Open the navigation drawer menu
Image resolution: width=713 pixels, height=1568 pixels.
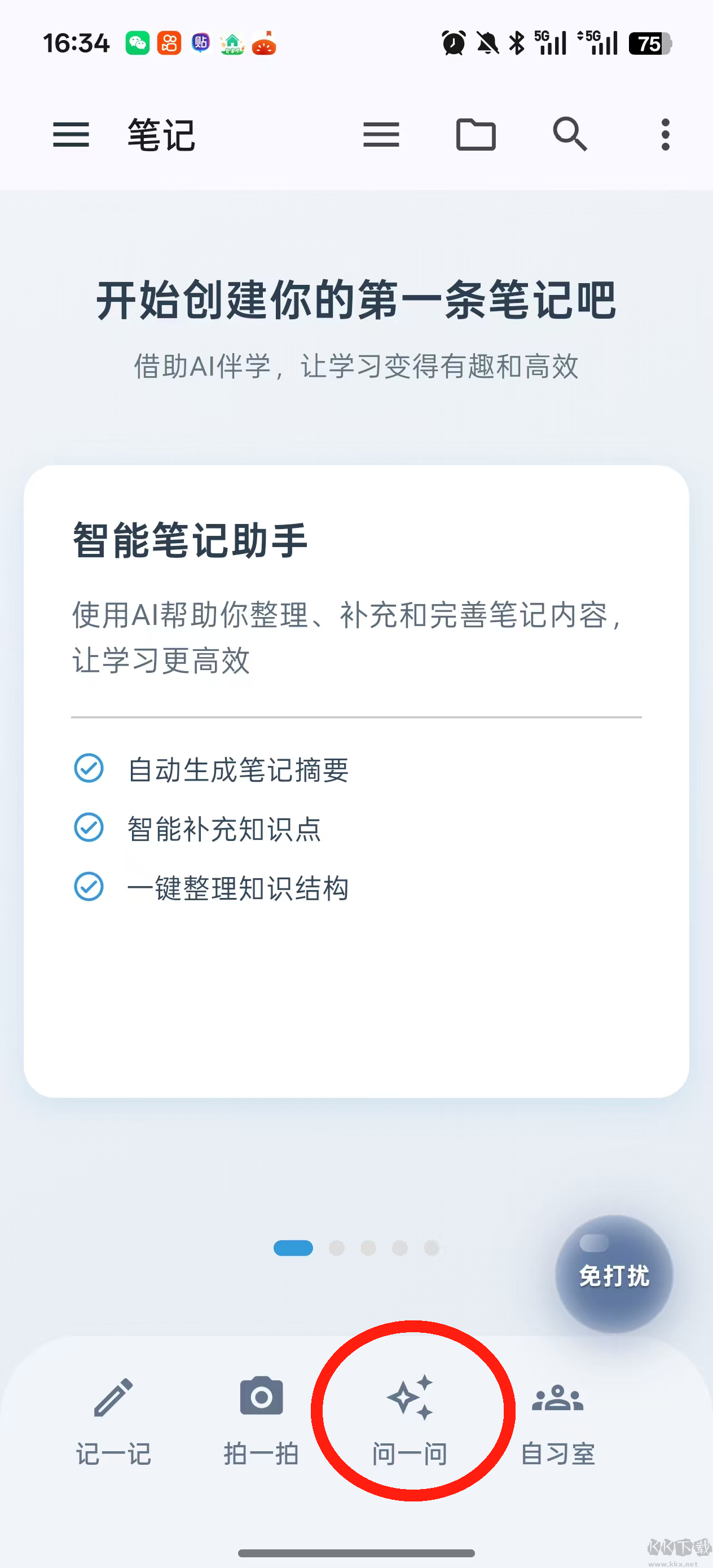pyautogui.click(x=71, y=135)
